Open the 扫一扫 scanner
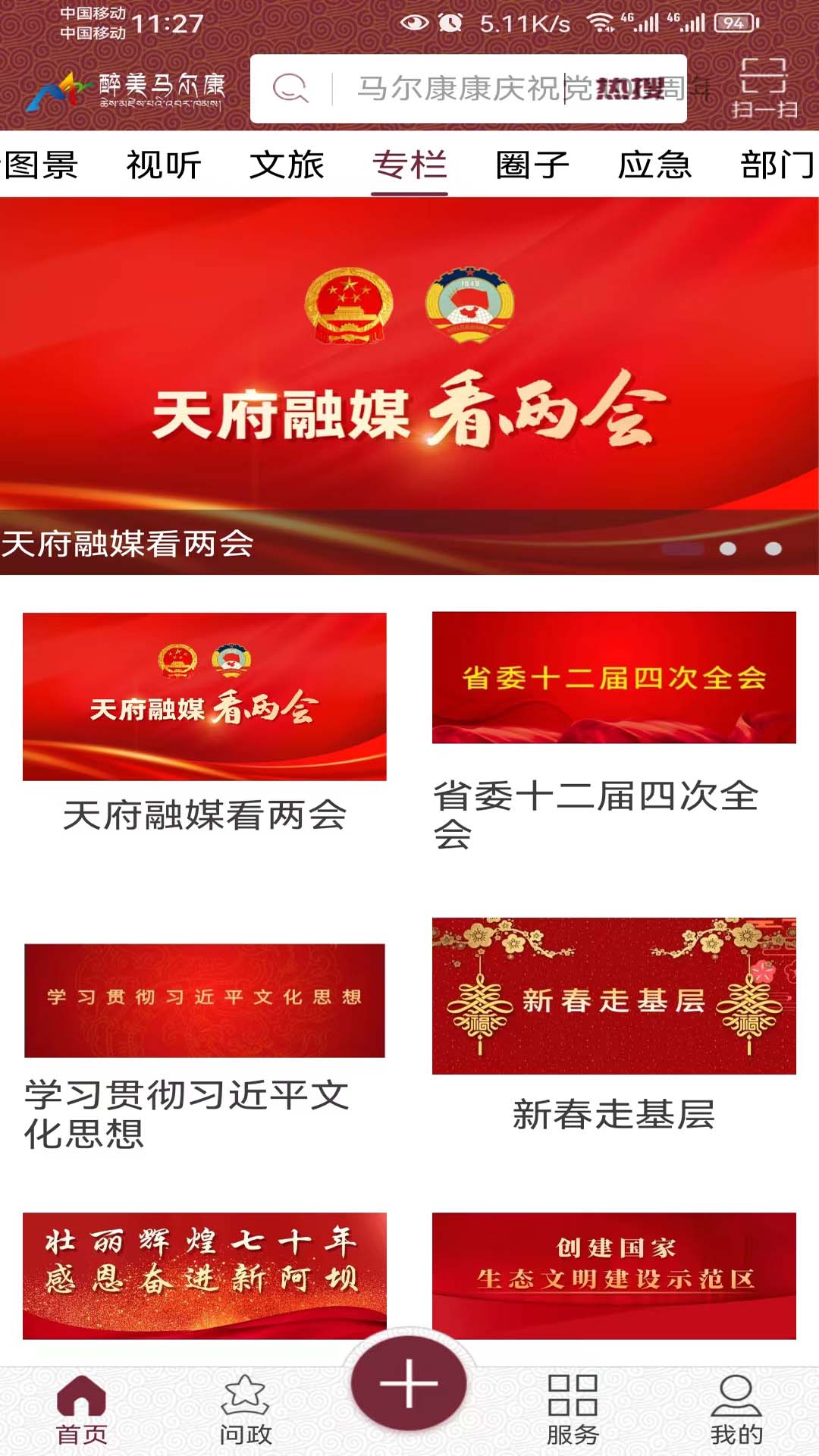The height and width of the screenshot is (1456, 819). [x=764, y=87]
